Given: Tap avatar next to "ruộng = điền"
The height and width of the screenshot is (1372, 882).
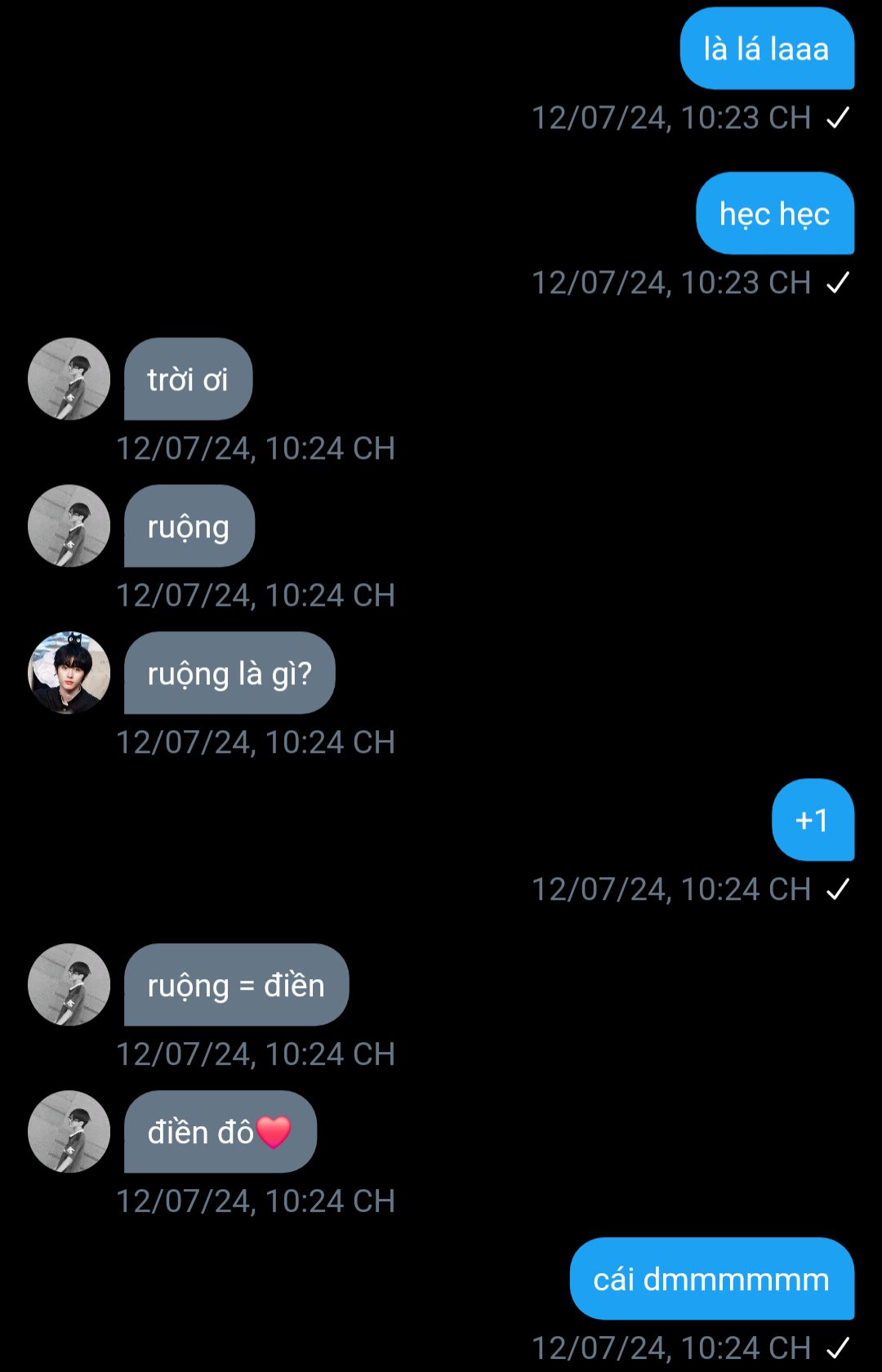Looking at the screenshot, I should [x=69, y=985].
